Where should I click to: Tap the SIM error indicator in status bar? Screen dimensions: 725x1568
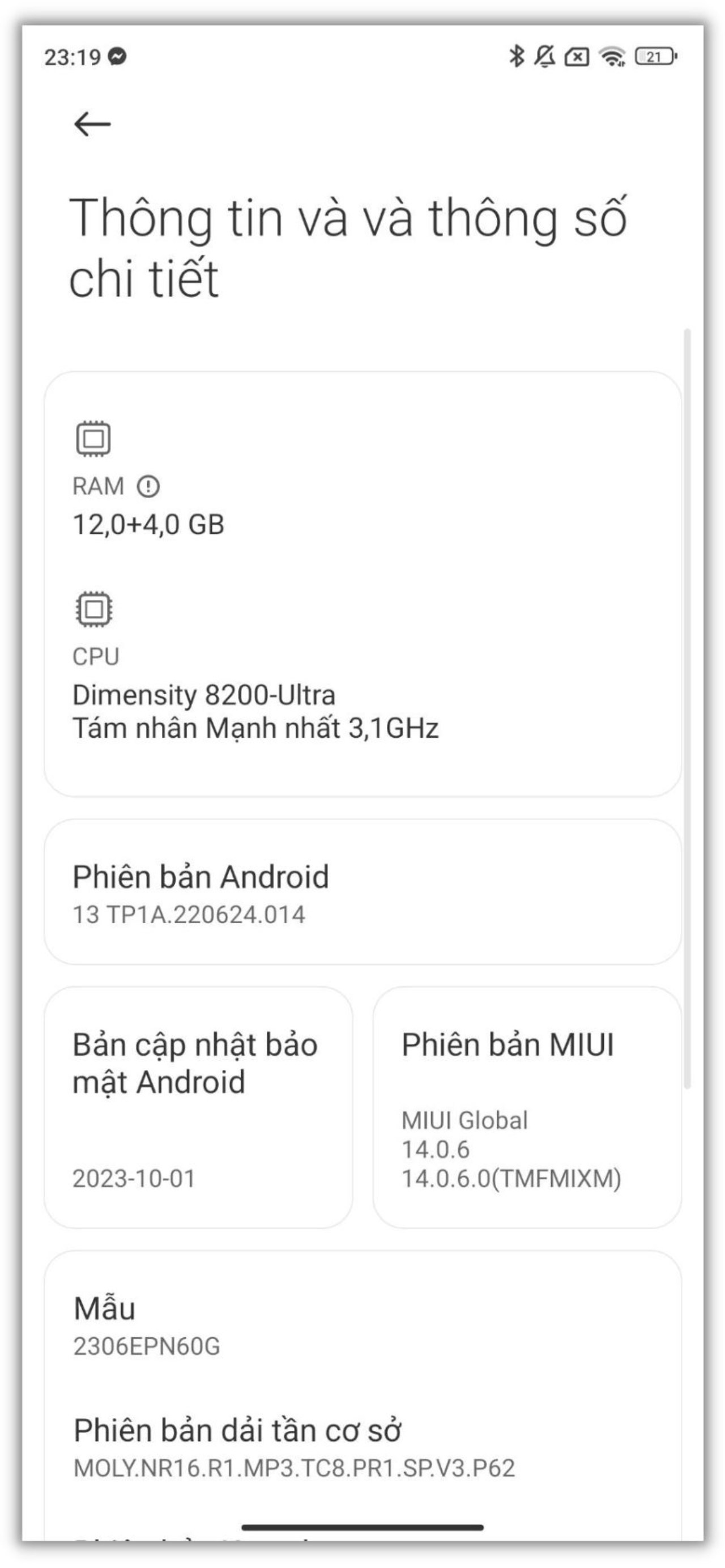tap(578, 56)
